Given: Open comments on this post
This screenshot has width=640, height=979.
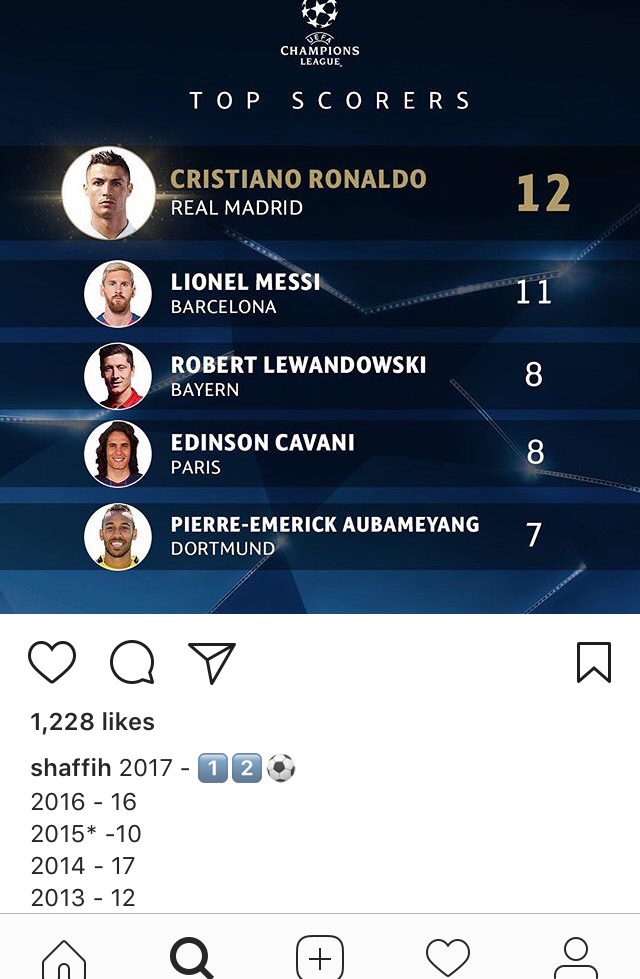Looking at the screenshot, I should tap(132, 662).
